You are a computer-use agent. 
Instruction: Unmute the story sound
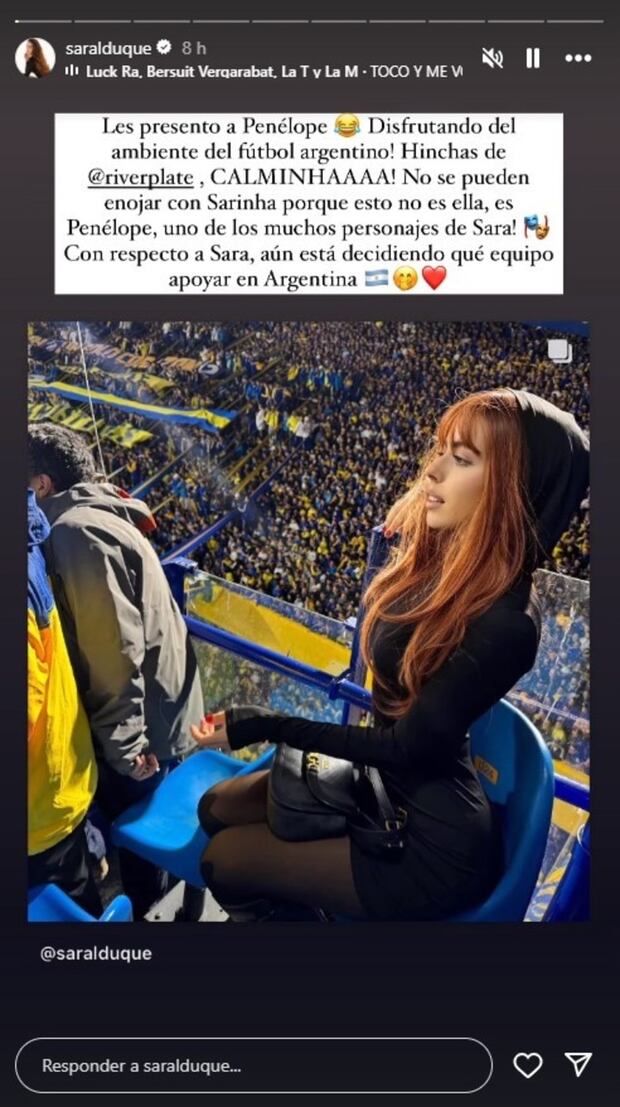click(492, 58)
